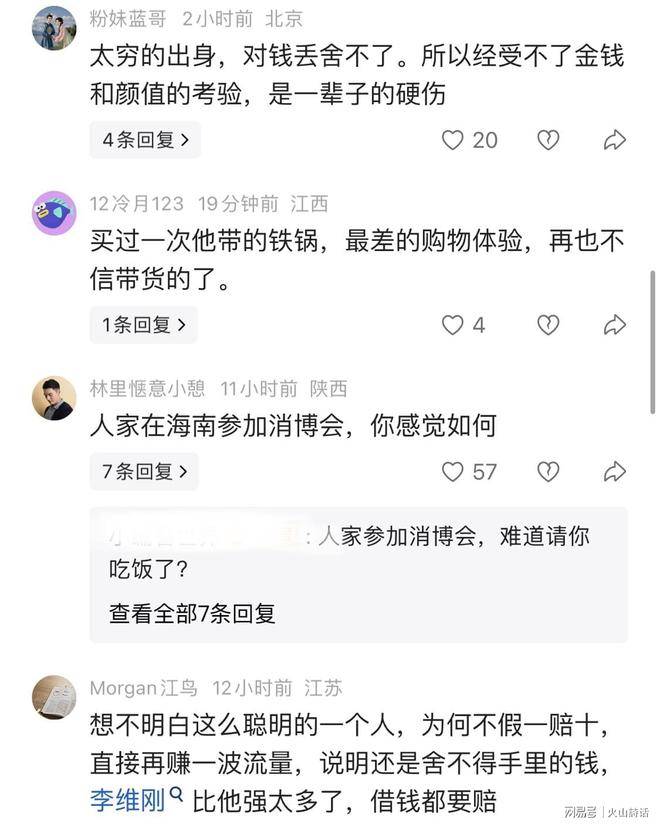The width and height of the screenshot is (660, 824).
Task: Tap 查看全部7条回复 to view all replies
Action: pos(192,614)
